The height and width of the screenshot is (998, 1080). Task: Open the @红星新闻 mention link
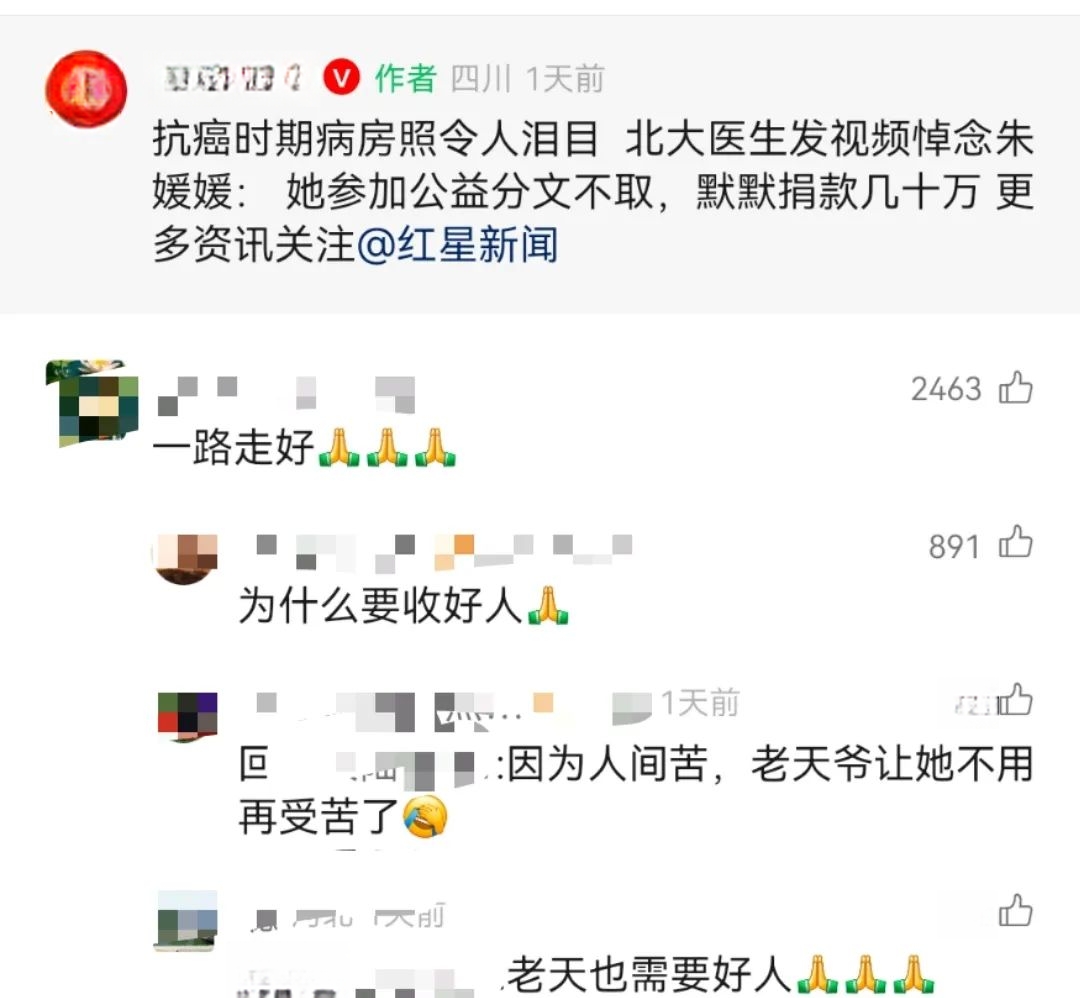(457, 245)
